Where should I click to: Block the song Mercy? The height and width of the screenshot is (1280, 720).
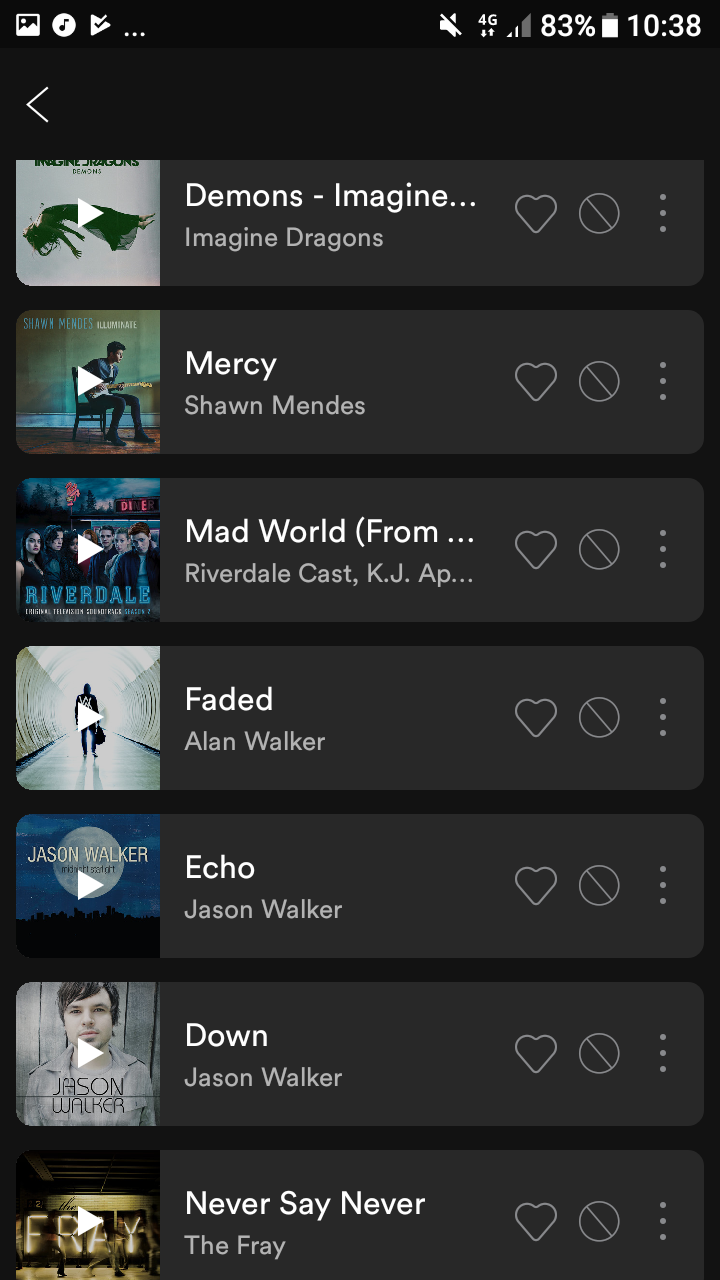599,382
